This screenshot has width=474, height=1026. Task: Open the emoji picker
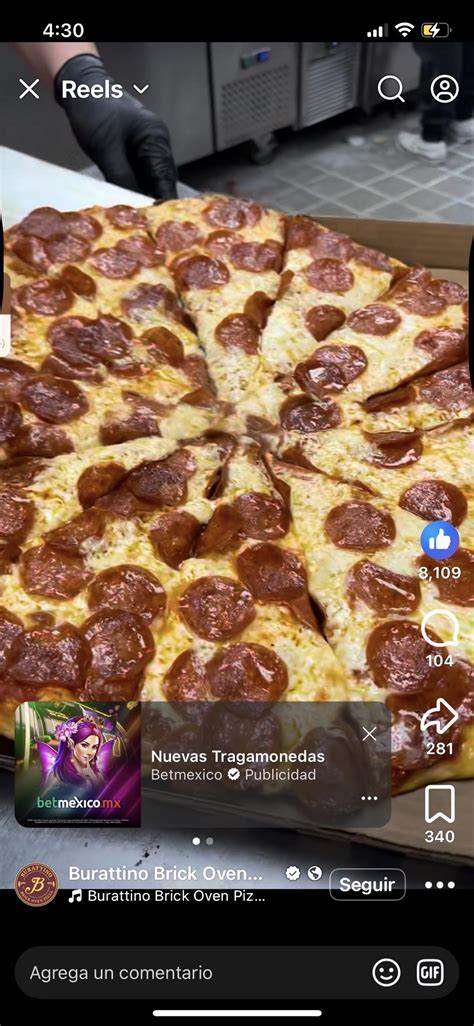coord(386,972)
